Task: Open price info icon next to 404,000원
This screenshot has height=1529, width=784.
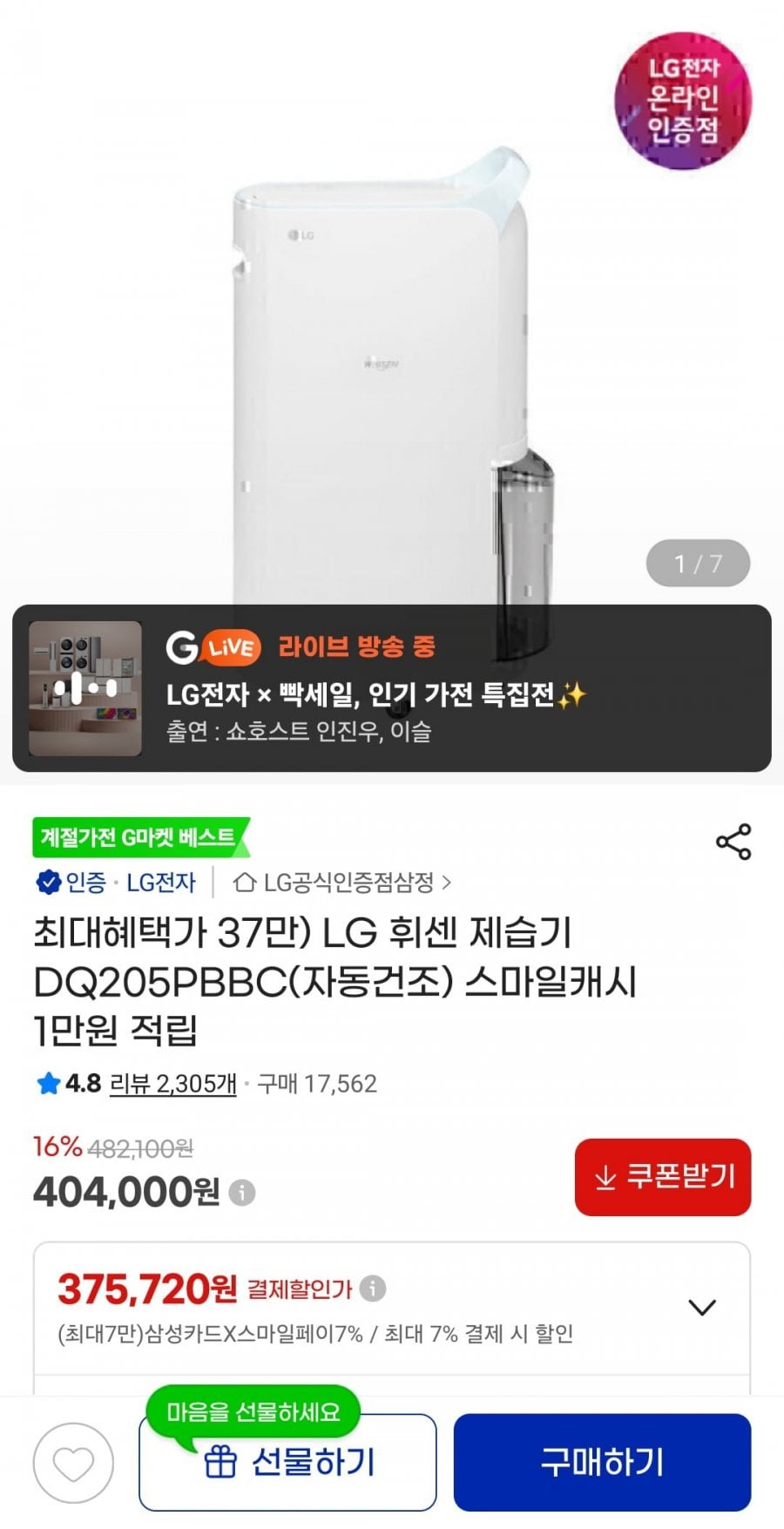Action: [x=242, y=1192]
